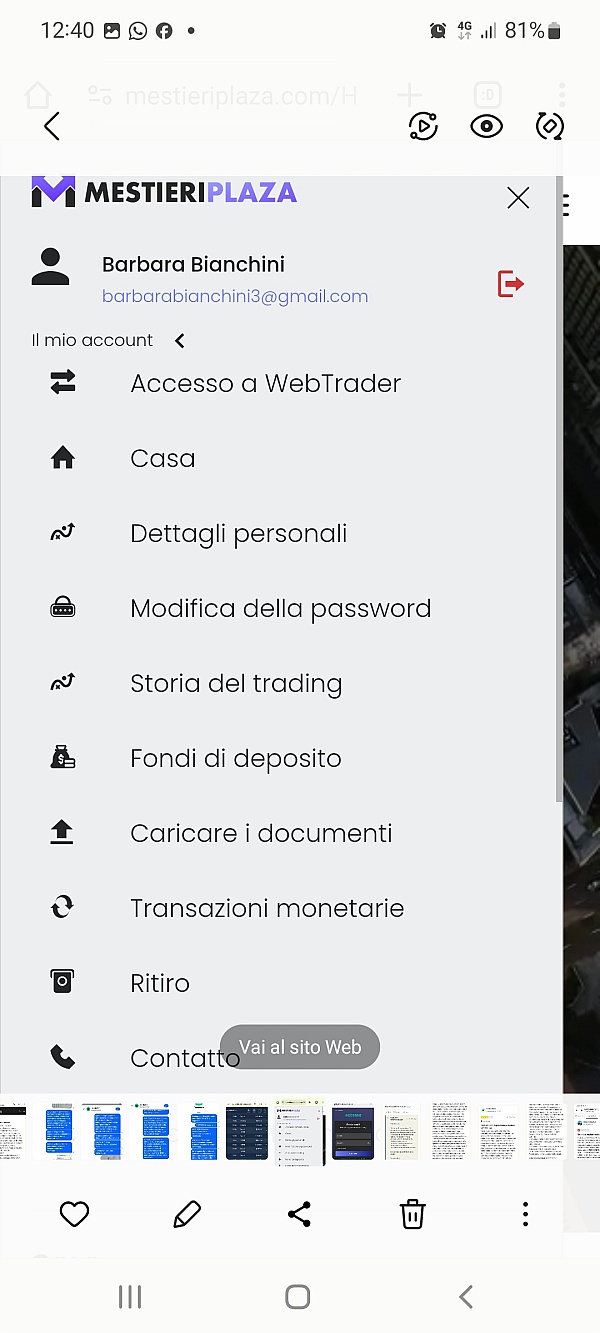Edit the image with the pencil icon
Image resolution: width=600 pixels, height=1333 pixels.
tap(187, 1214)
